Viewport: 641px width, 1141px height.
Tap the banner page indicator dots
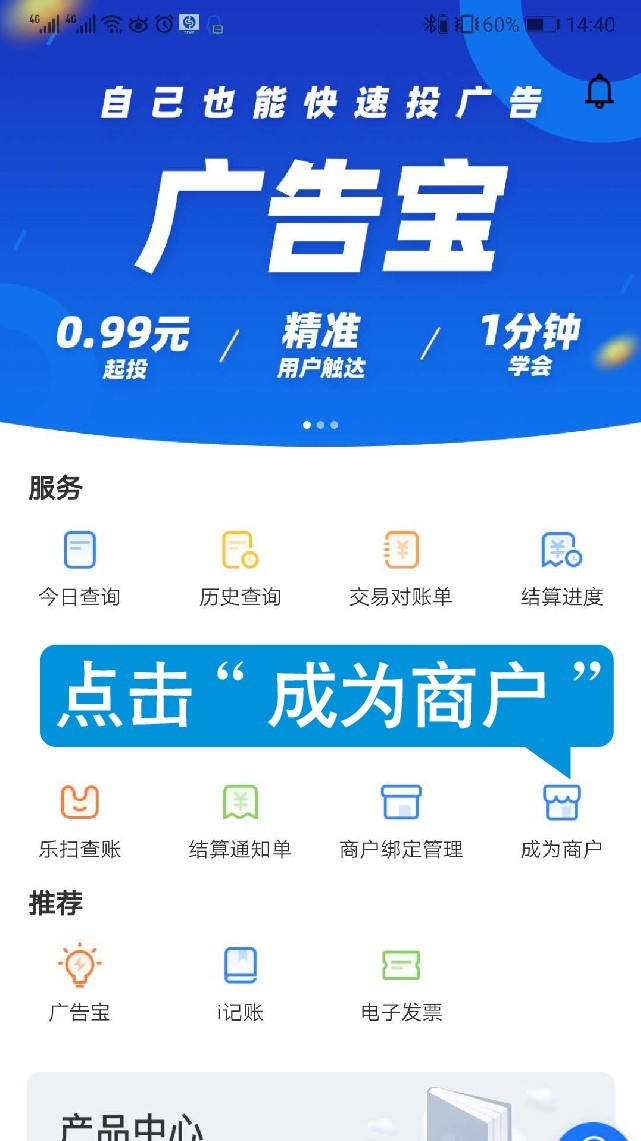pyautogui.click(x=320, y=425)
